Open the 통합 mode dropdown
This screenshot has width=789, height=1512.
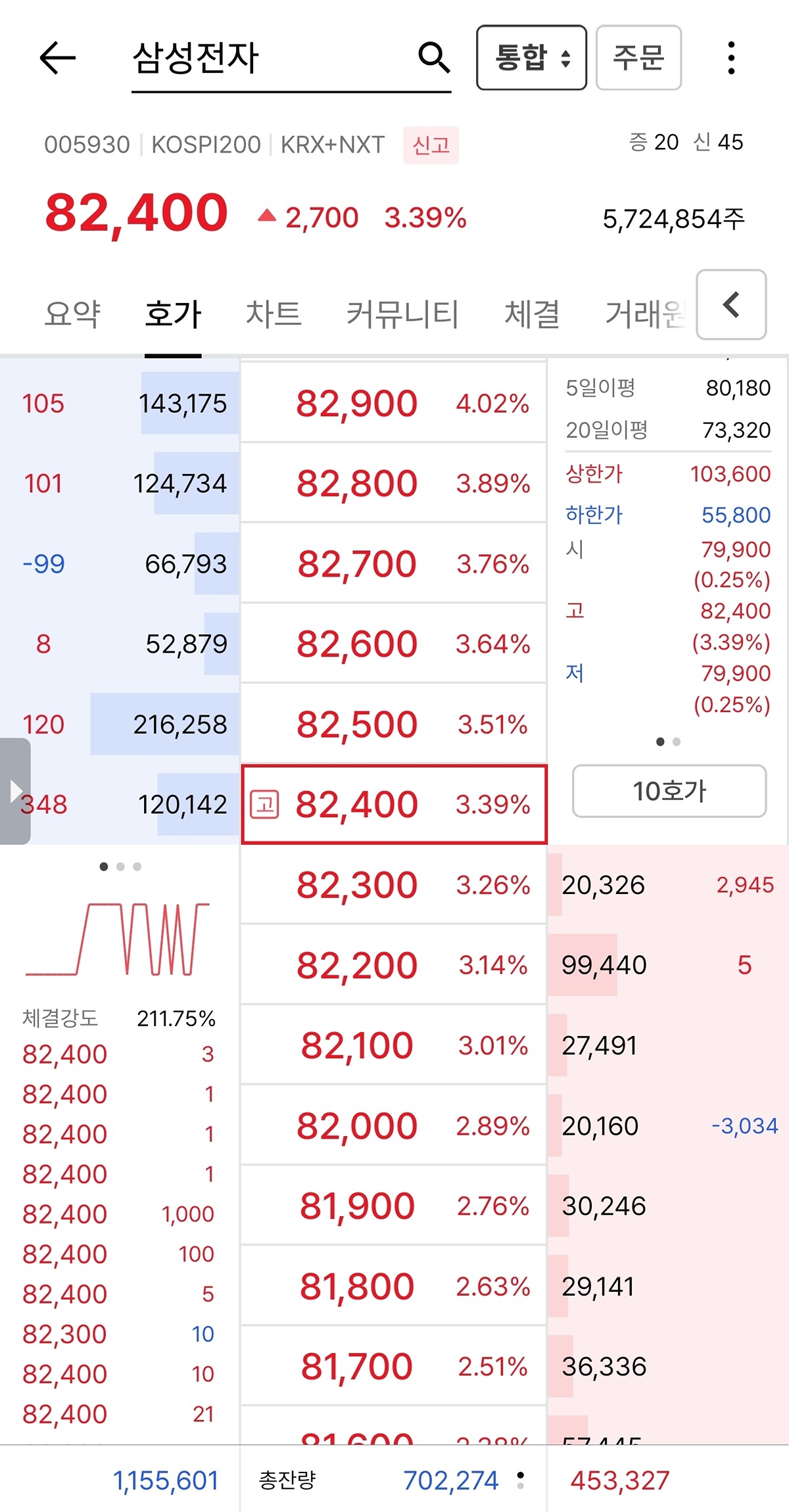click(531, 58)
